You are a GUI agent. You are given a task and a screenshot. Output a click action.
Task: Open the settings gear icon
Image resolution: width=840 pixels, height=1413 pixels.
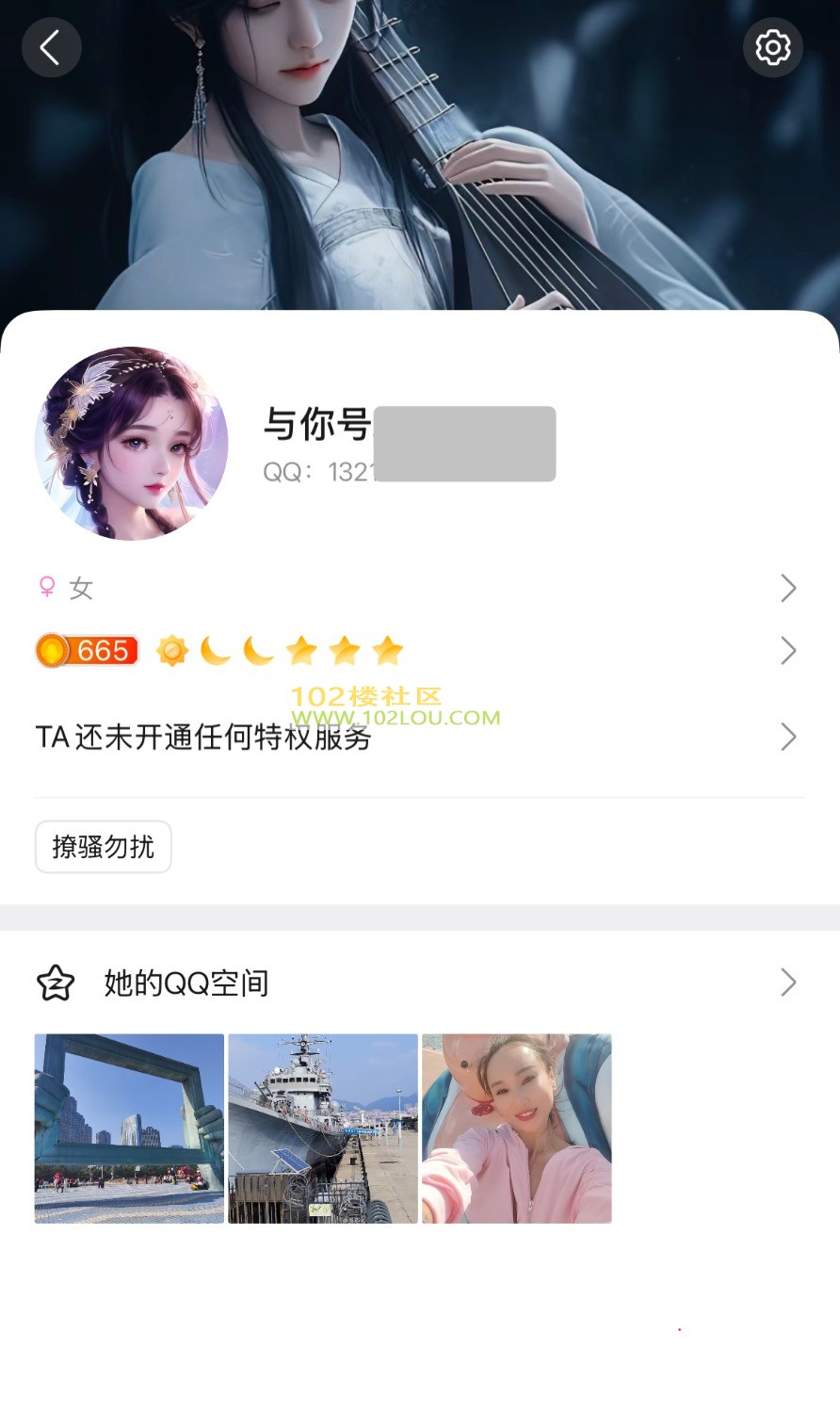772,47
